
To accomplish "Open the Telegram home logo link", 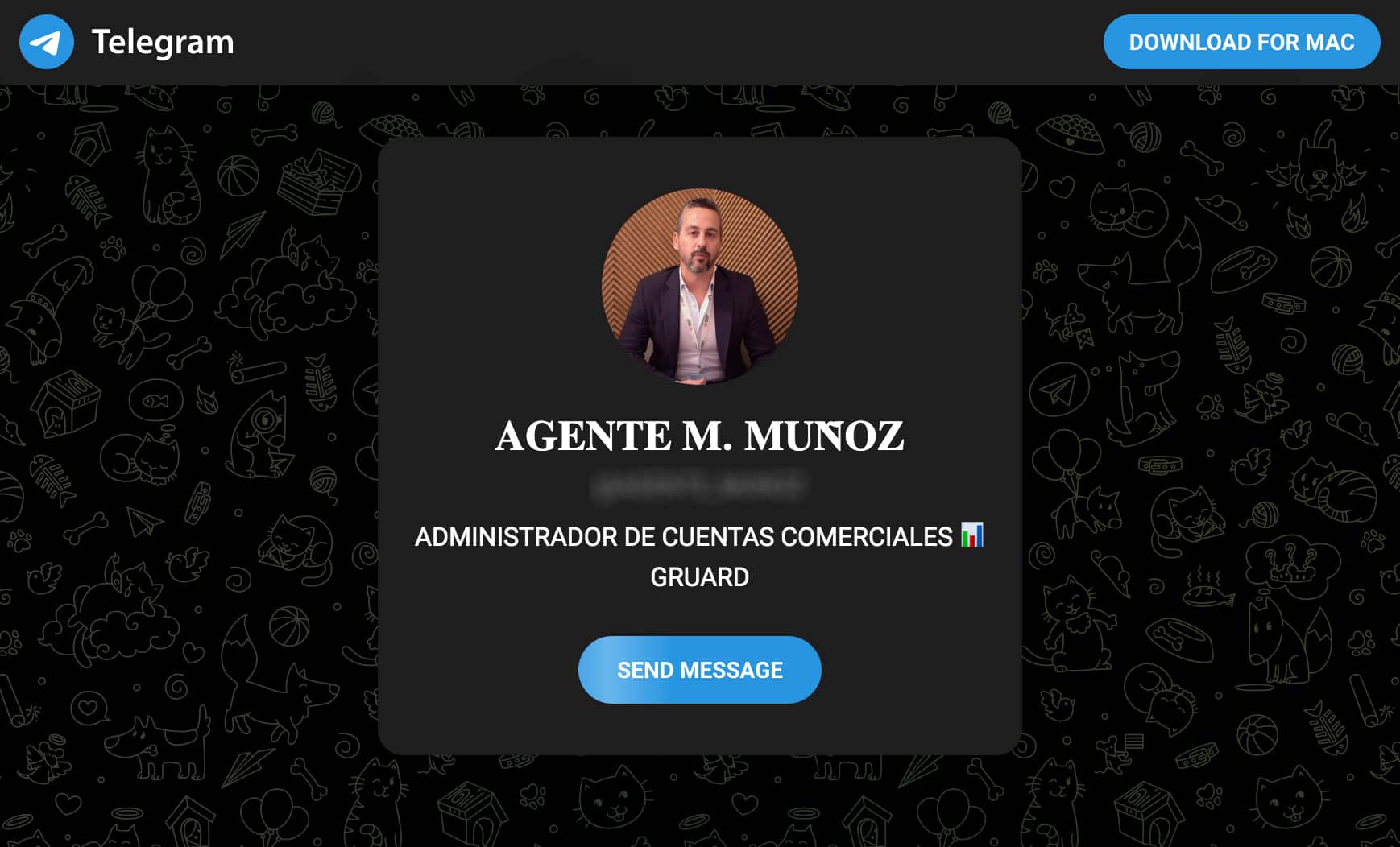I will (x=127, y=42).
